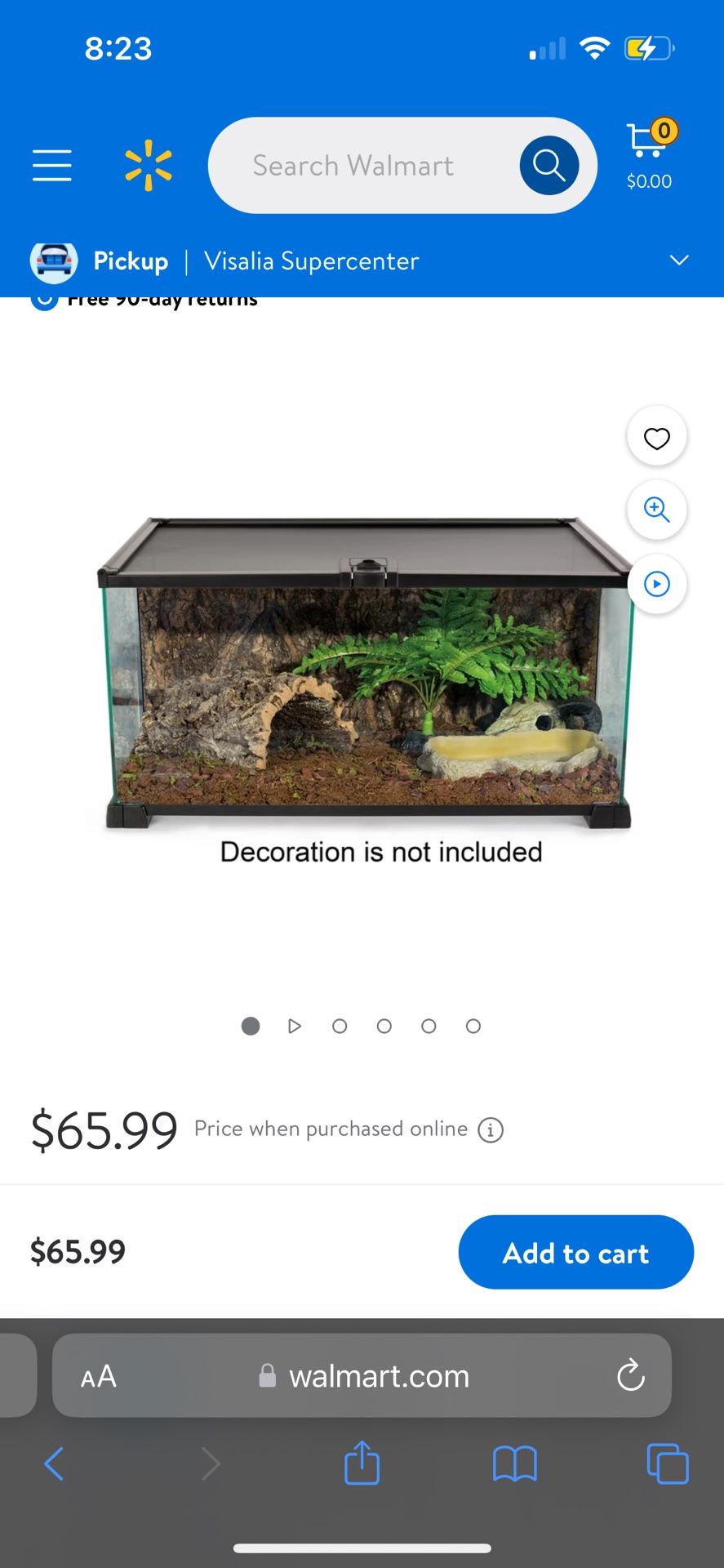
Task: View online price info icon
Action: pos(490,1130)
